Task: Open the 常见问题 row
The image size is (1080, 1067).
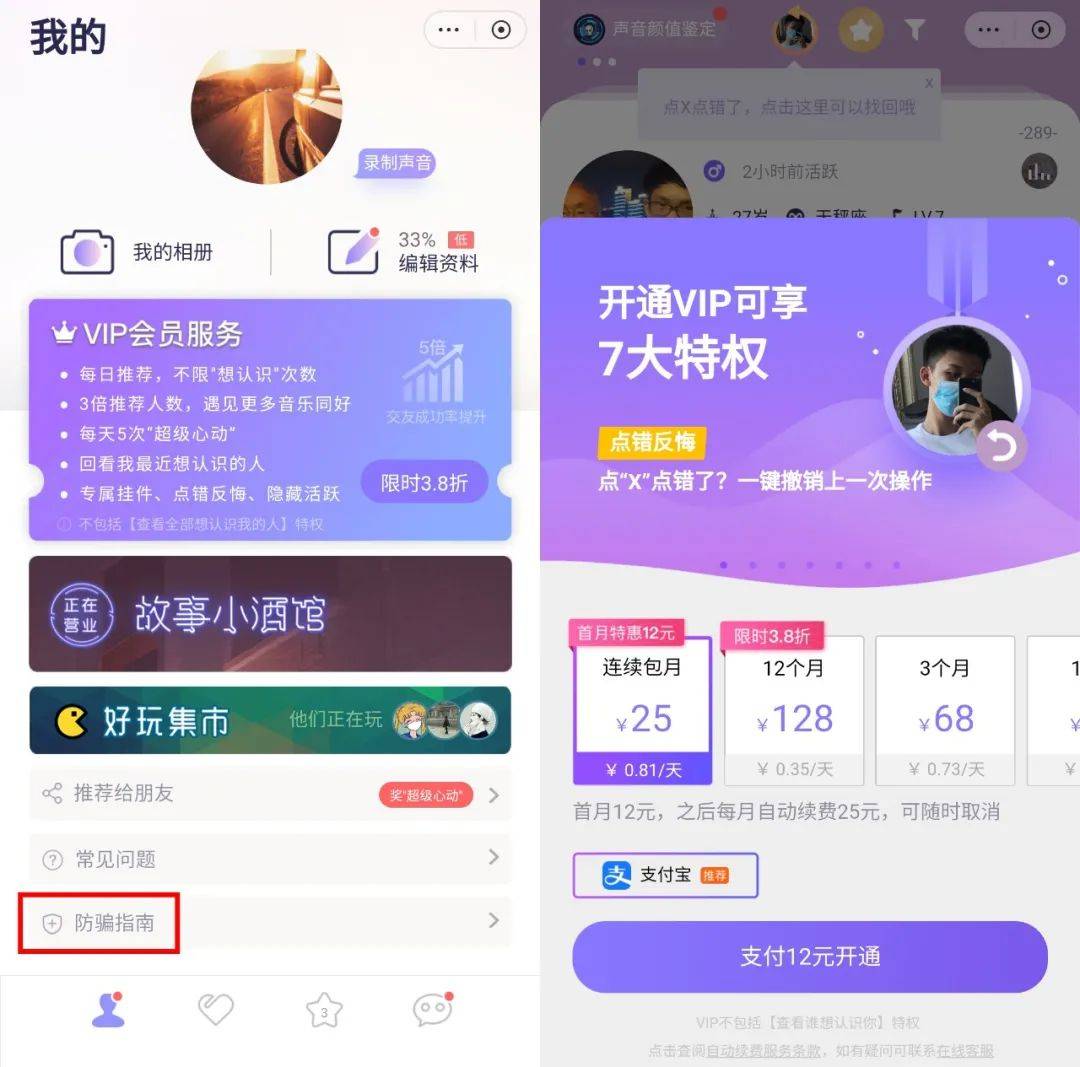Action: [270, 859]
